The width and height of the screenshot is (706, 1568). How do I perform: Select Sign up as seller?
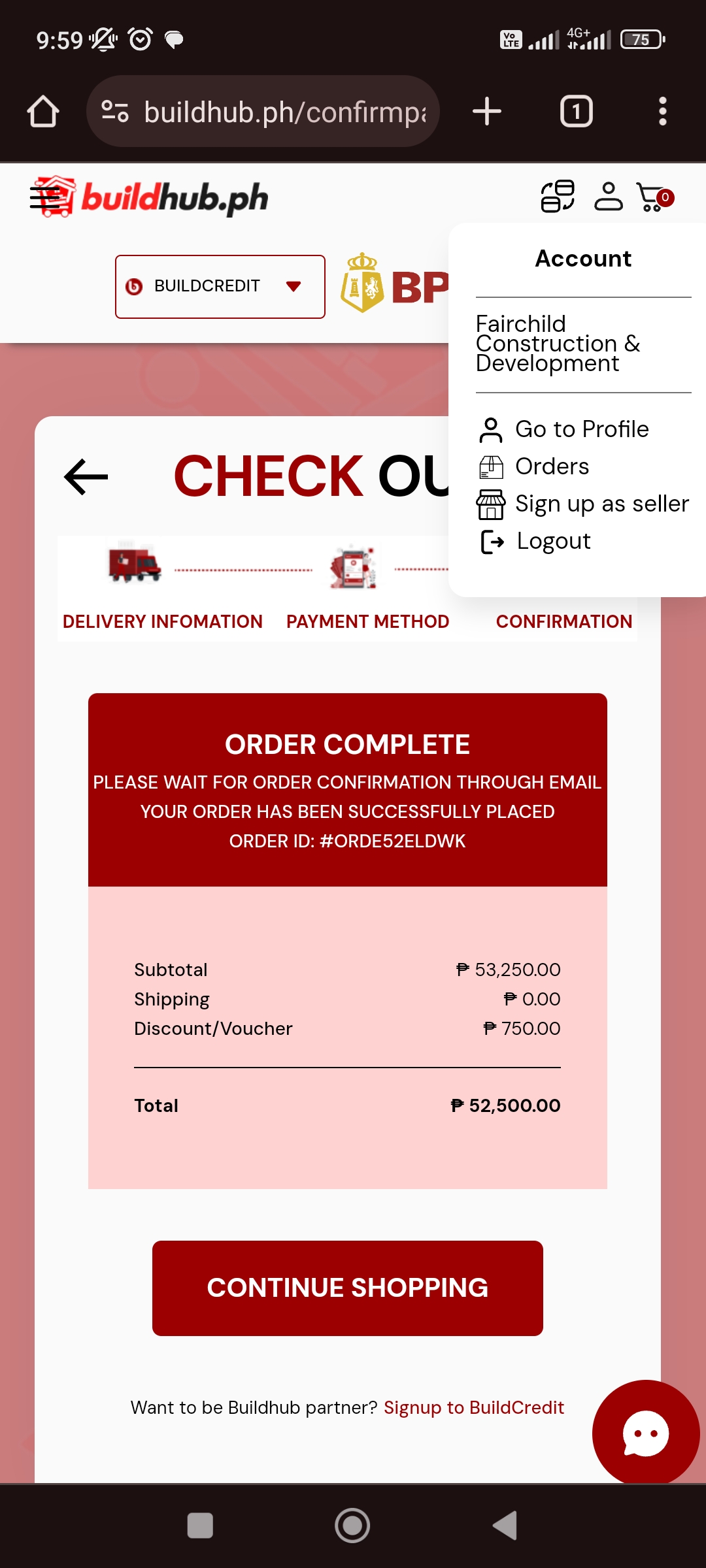click(601, 504)
